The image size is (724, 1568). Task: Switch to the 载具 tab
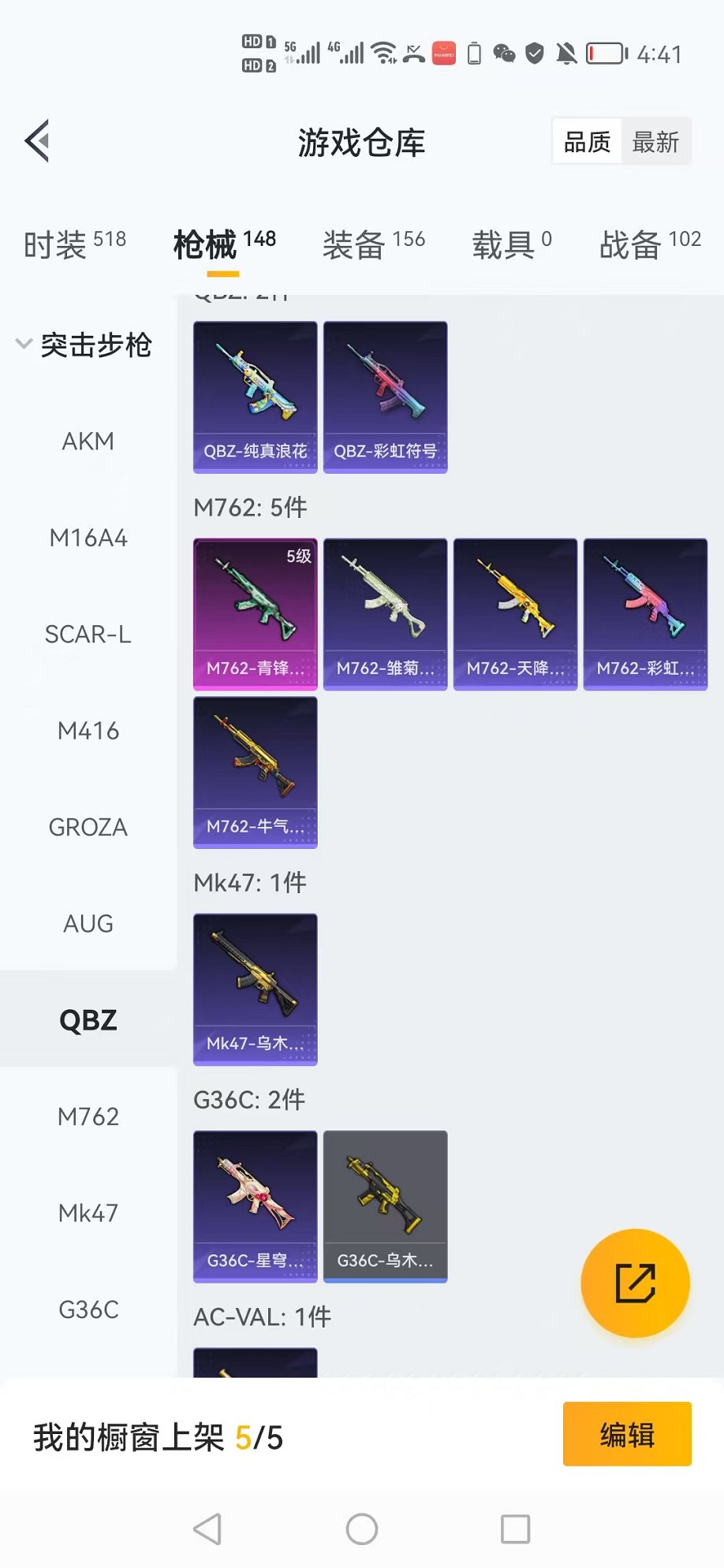[x=511, y=244]
